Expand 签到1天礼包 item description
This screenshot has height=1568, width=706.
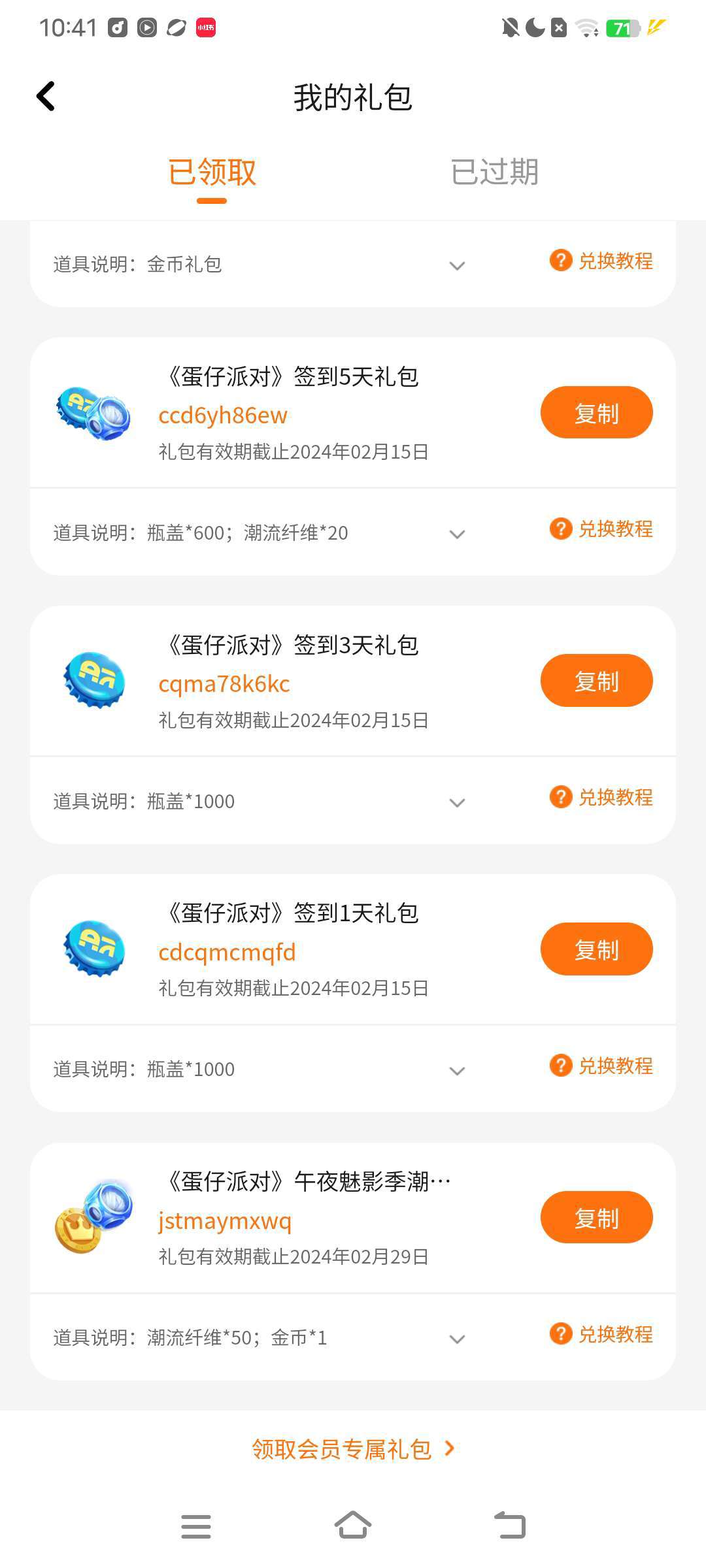click(x=457, y=1071)
